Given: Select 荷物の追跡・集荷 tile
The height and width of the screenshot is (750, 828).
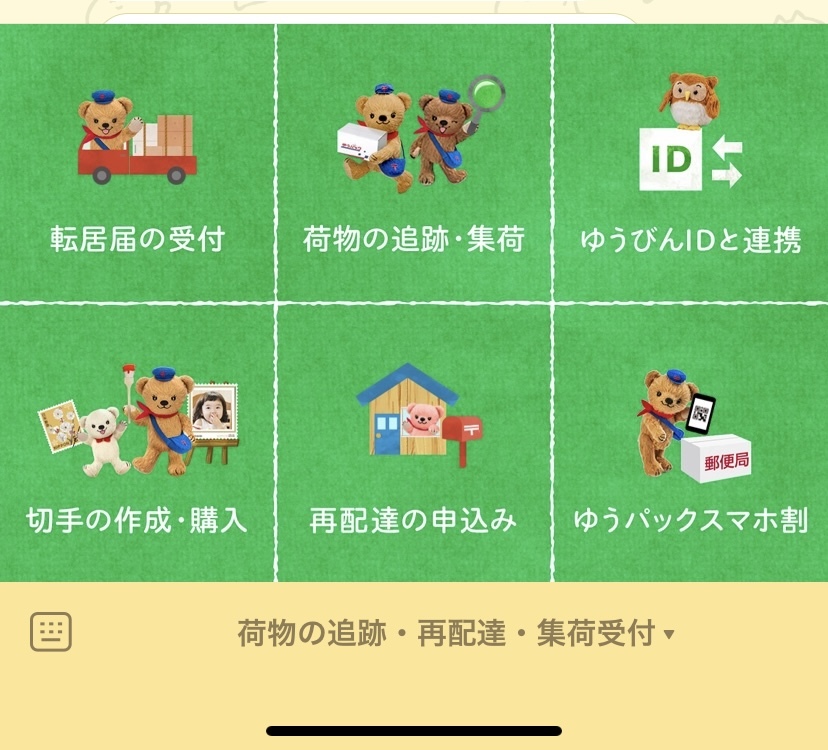Looking at the screenshot, I should click(x=414, y=165).
